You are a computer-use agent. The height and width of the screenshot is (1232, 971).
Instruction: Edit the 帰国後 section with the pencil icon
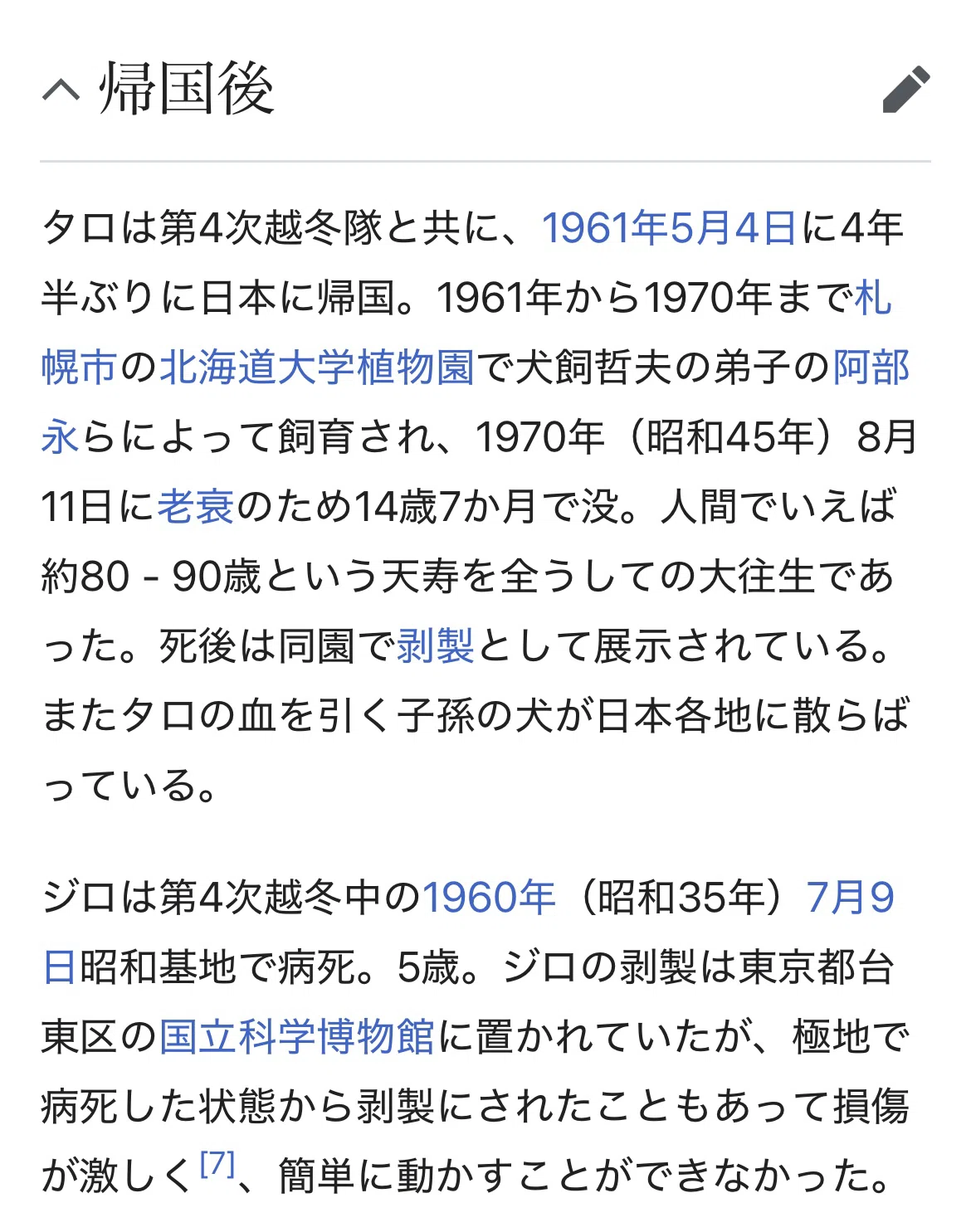[x=906, y=89]
